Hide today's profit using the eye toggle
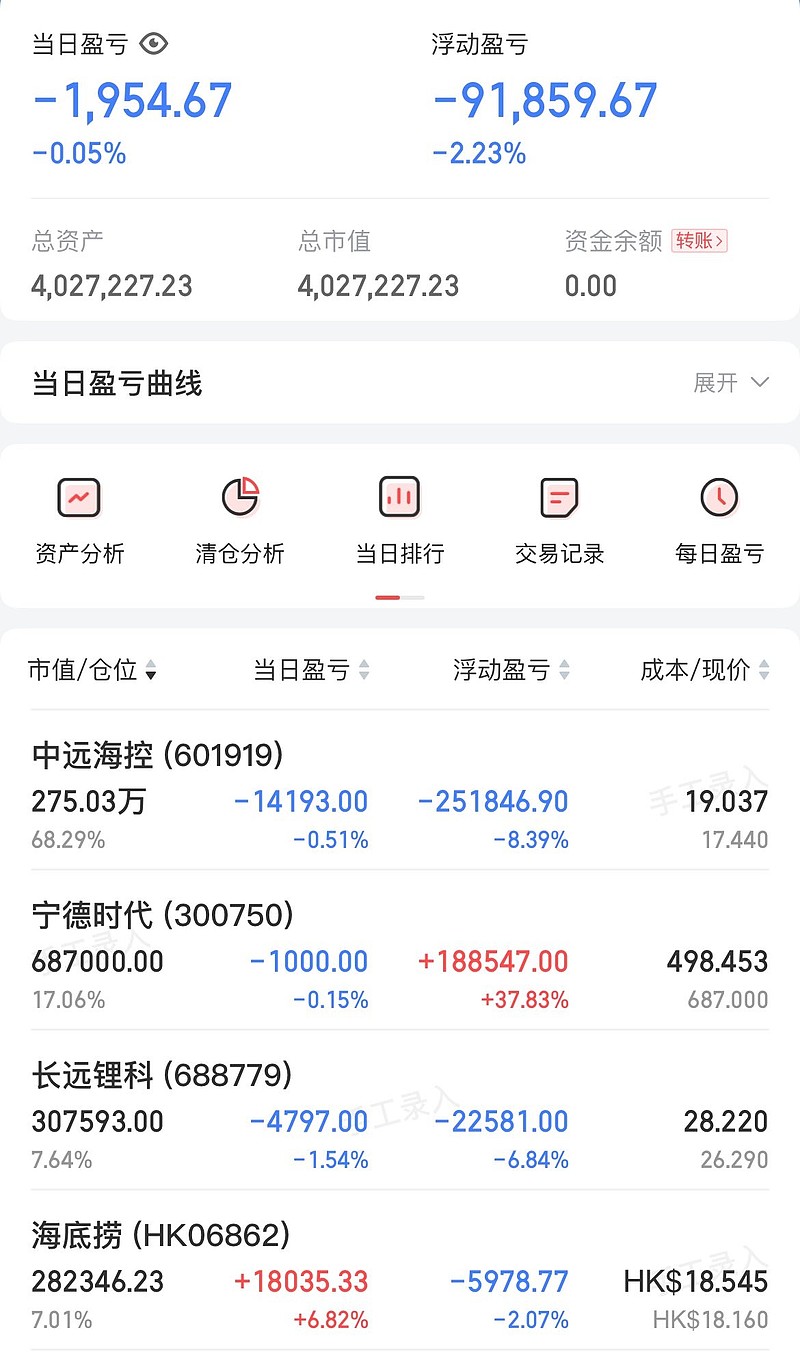 coord(153,44)
